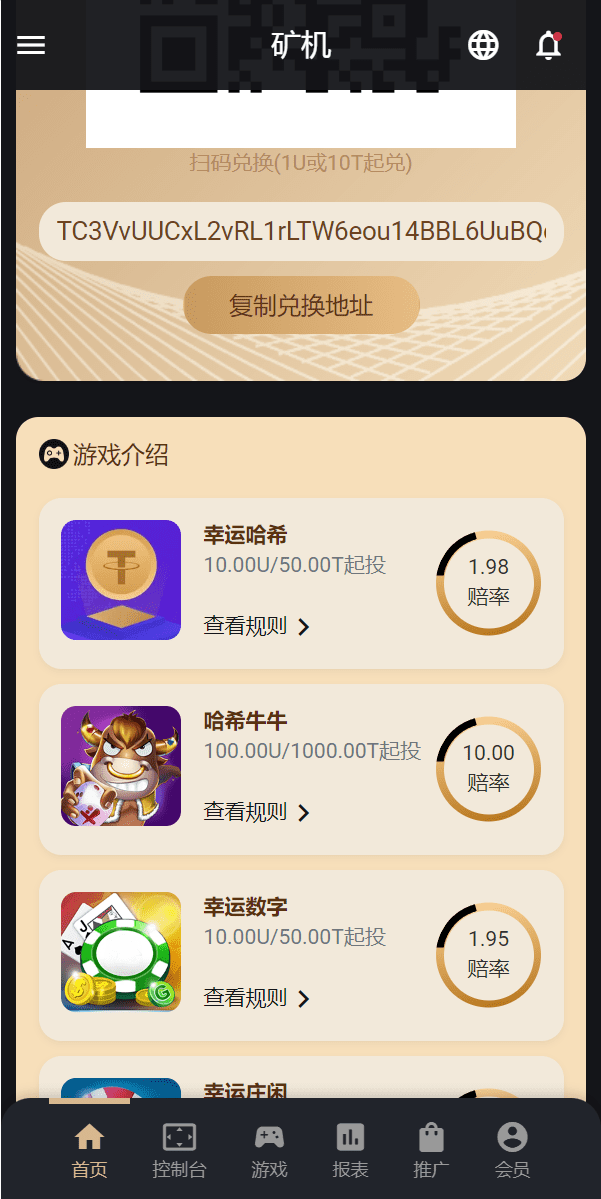Open the 幸运哈希 game icon
This screenshot has width=601, height=1199.
pos(121,580)
